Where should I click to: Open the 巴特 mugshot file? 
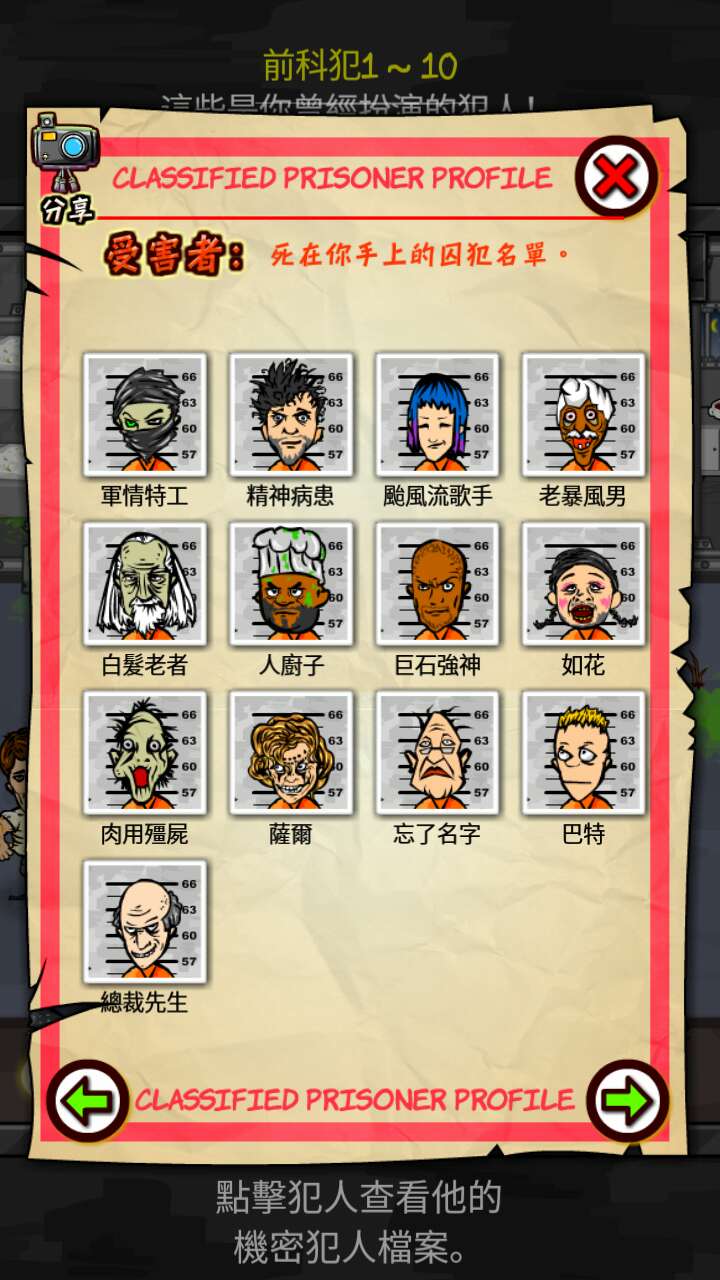click(x=583, y=752)
